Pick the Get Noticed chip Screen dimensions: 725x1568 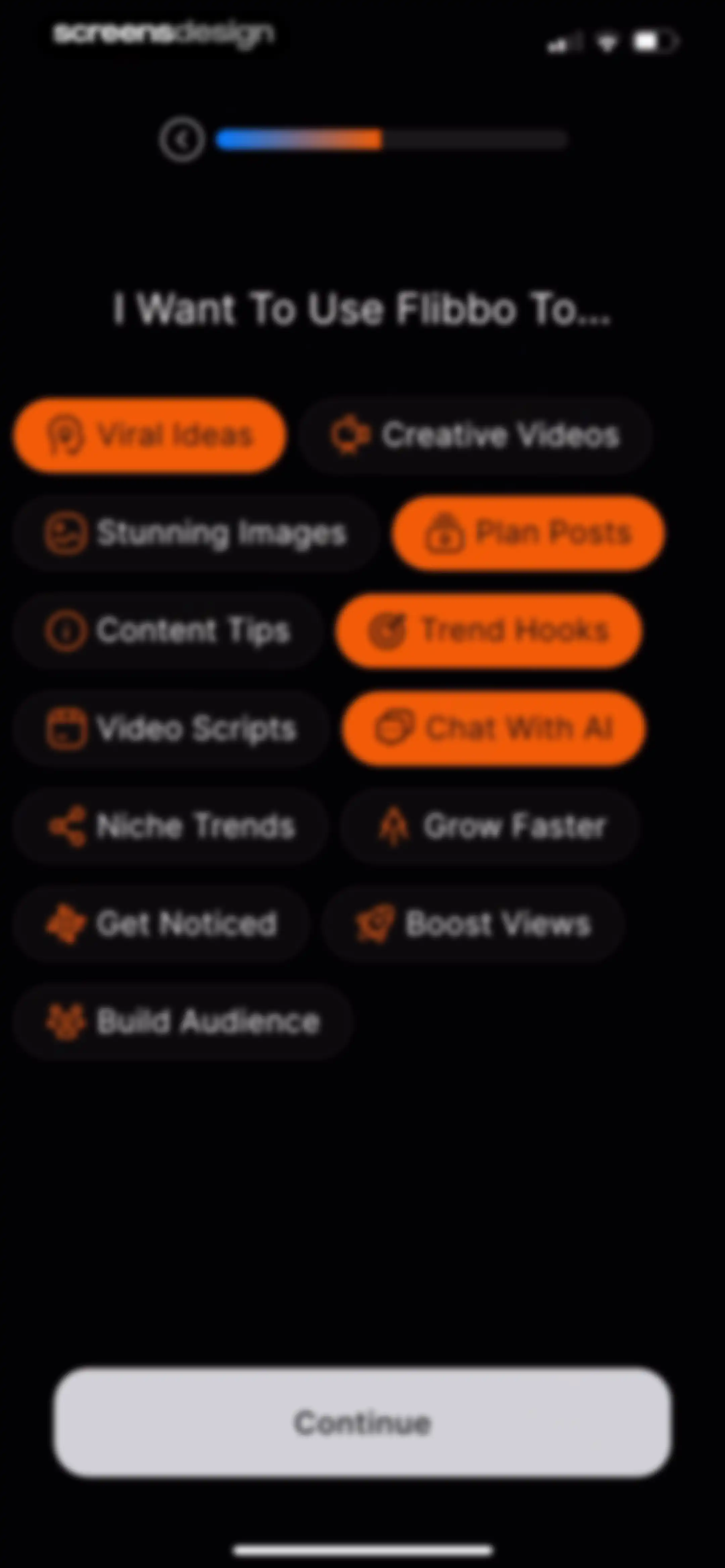pyautogui.click(x=161, y=924)
